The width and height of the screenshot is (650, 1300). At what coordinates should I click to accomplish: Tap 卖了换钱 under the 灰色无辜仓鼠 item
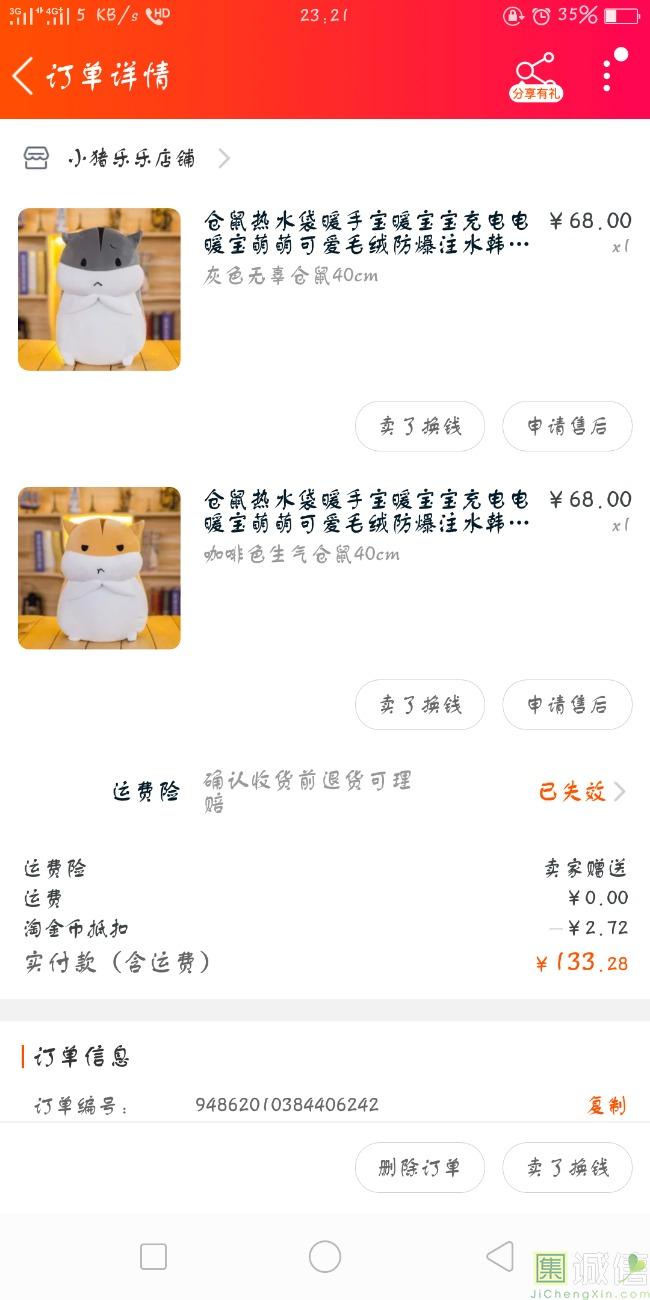click(x=420, y=427)
